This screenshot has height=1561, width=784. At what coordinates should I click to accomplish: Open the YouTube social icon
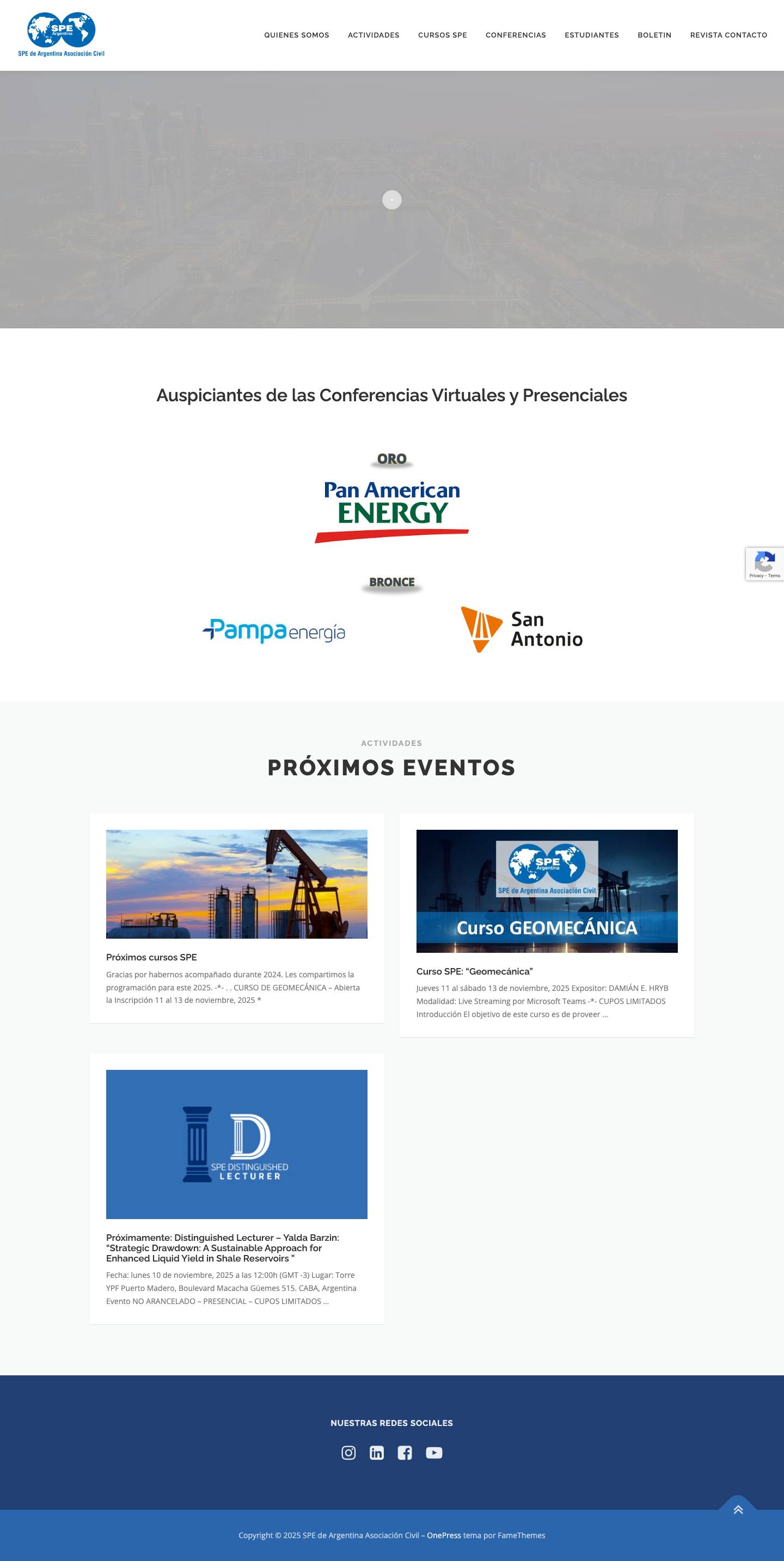coord(434,1452)
